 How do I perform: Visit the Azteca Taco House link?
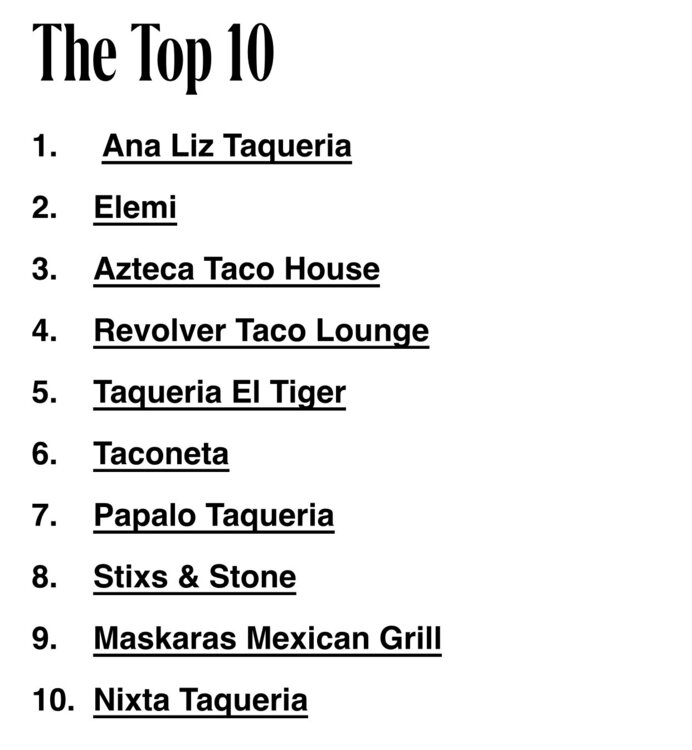click(236, 269)
